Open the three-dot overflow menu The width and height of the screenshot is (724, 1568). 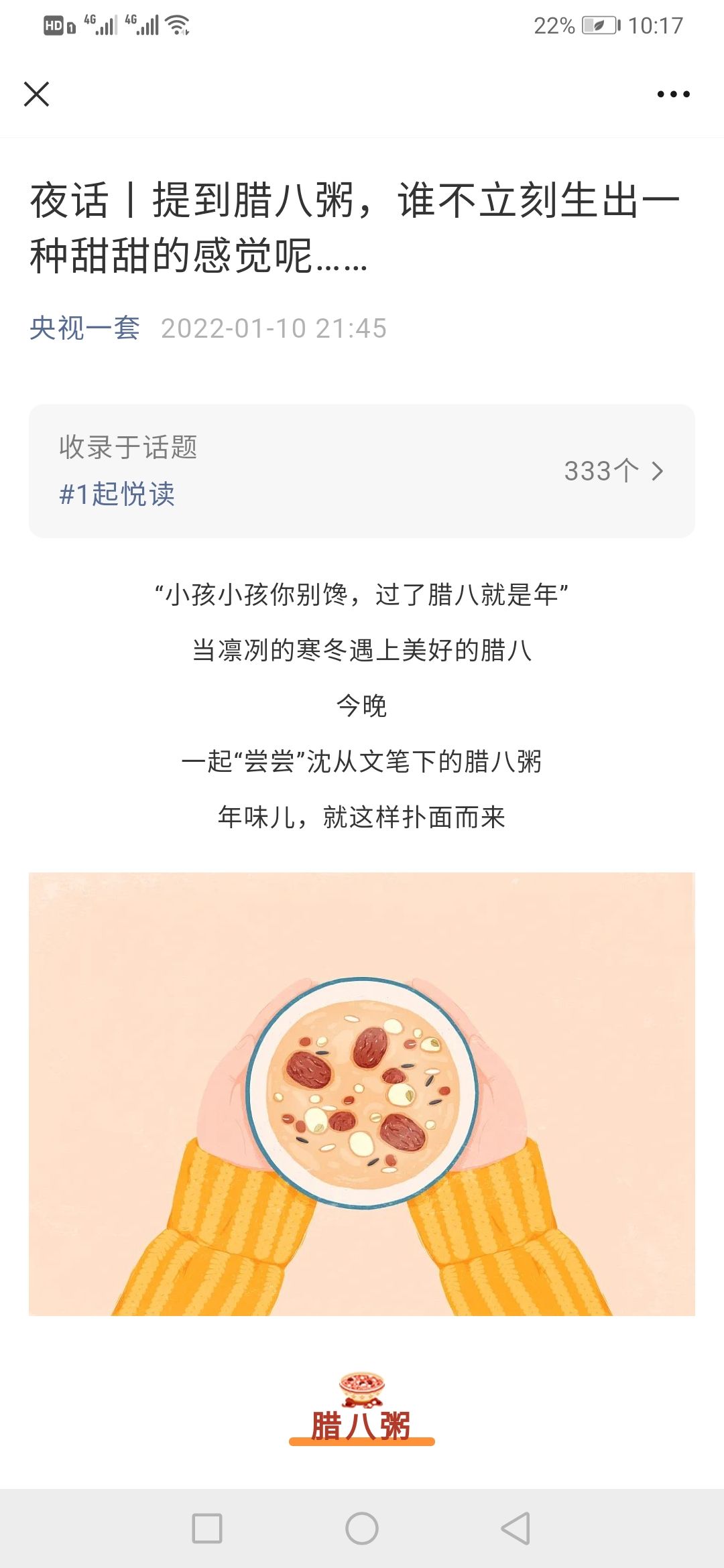[x=673, y=94]
